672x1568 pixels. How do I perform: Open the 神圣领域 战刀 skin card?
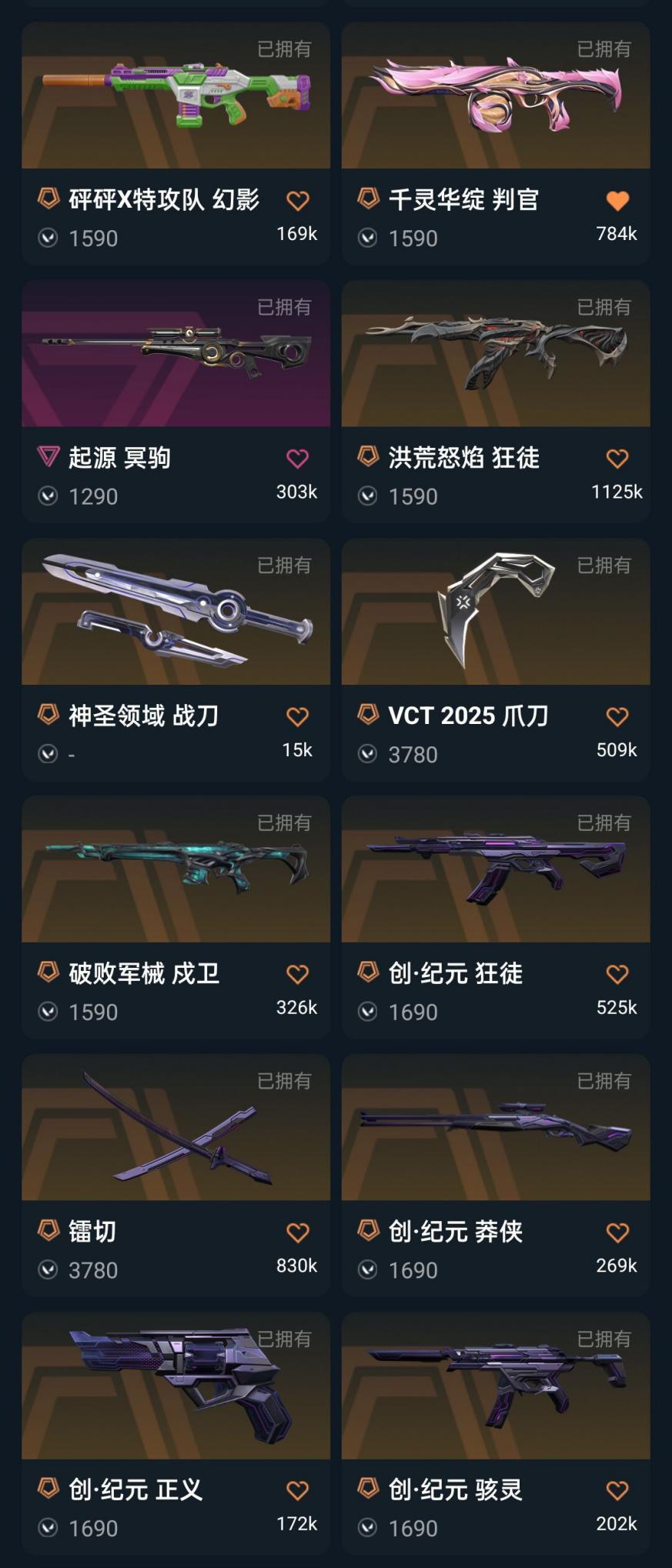click(176, 612)
